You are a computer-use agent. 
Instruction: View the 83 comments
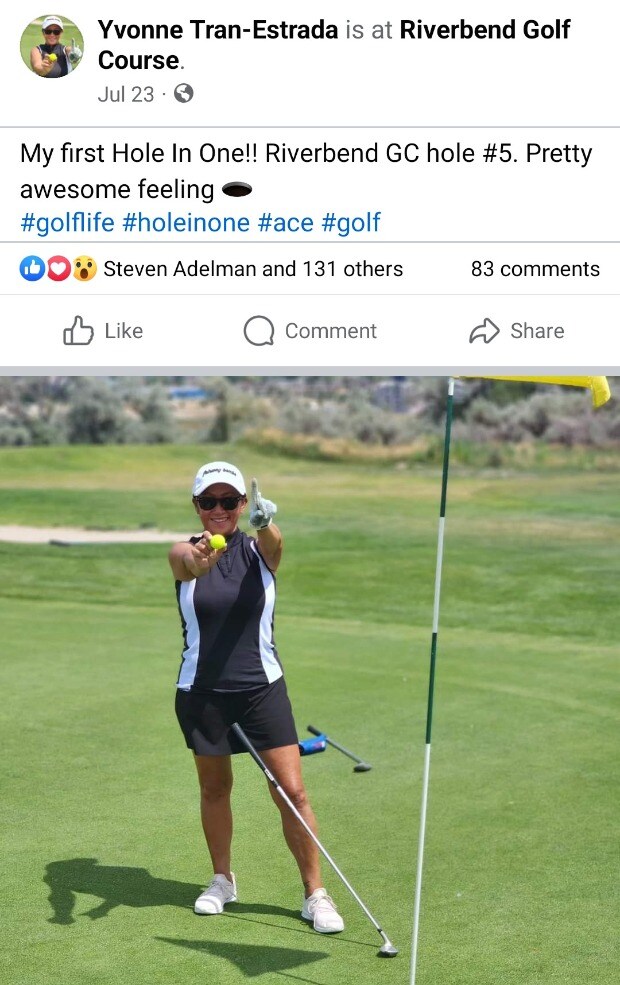[535, 269]
